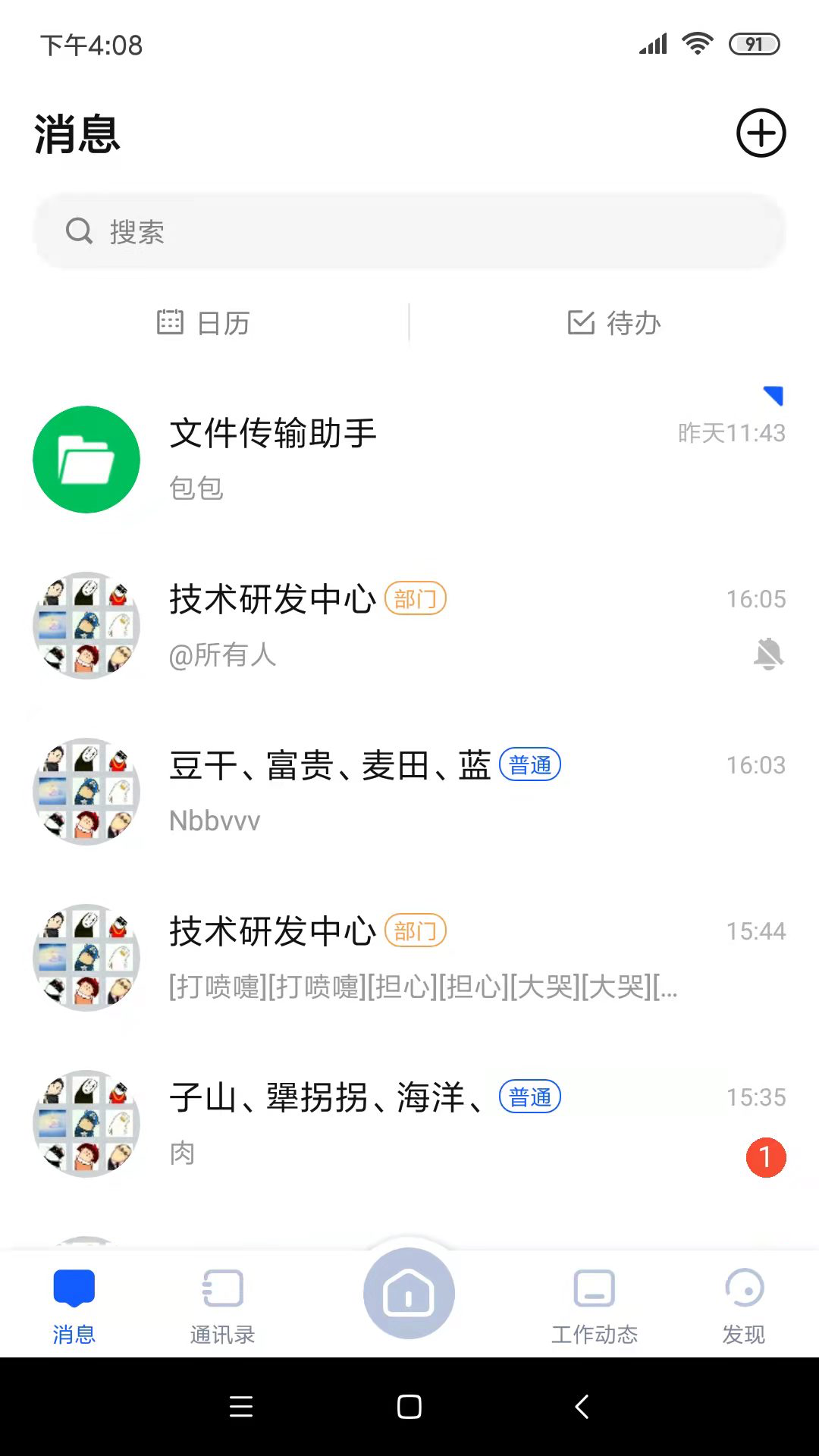
Task: Tap the 部门 tag beside 技术研发中心
Action: 414,598
